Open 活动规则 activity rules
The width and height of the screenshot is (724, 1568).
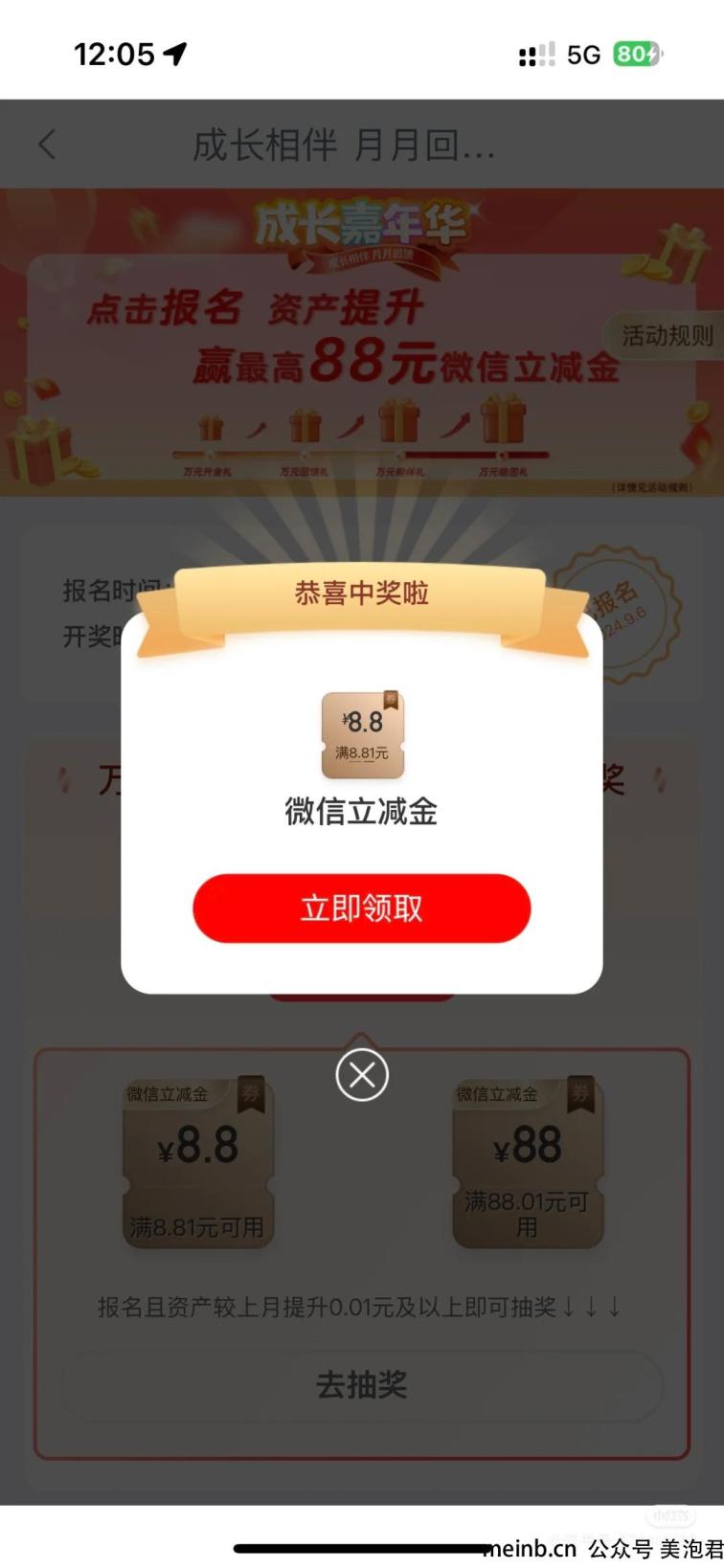tap(667, 335)
